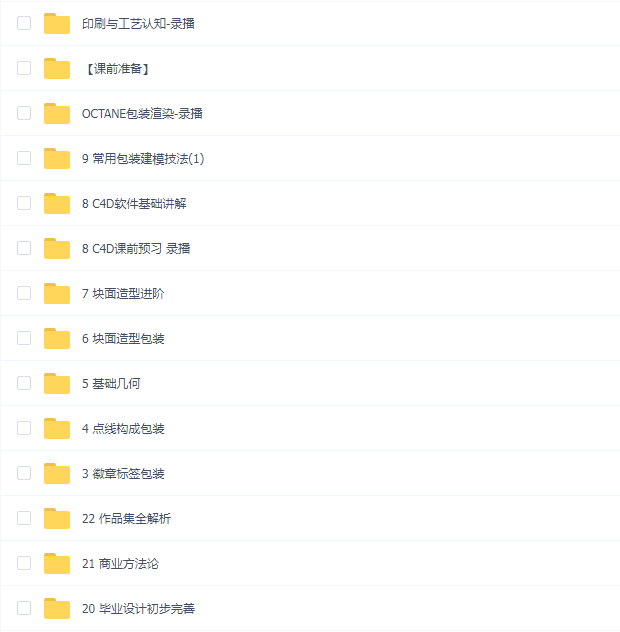Open the OCTANE包装渲染-录播 folder
The height and width of the screenshot is (632, 620).
click(x=142, y=113)
